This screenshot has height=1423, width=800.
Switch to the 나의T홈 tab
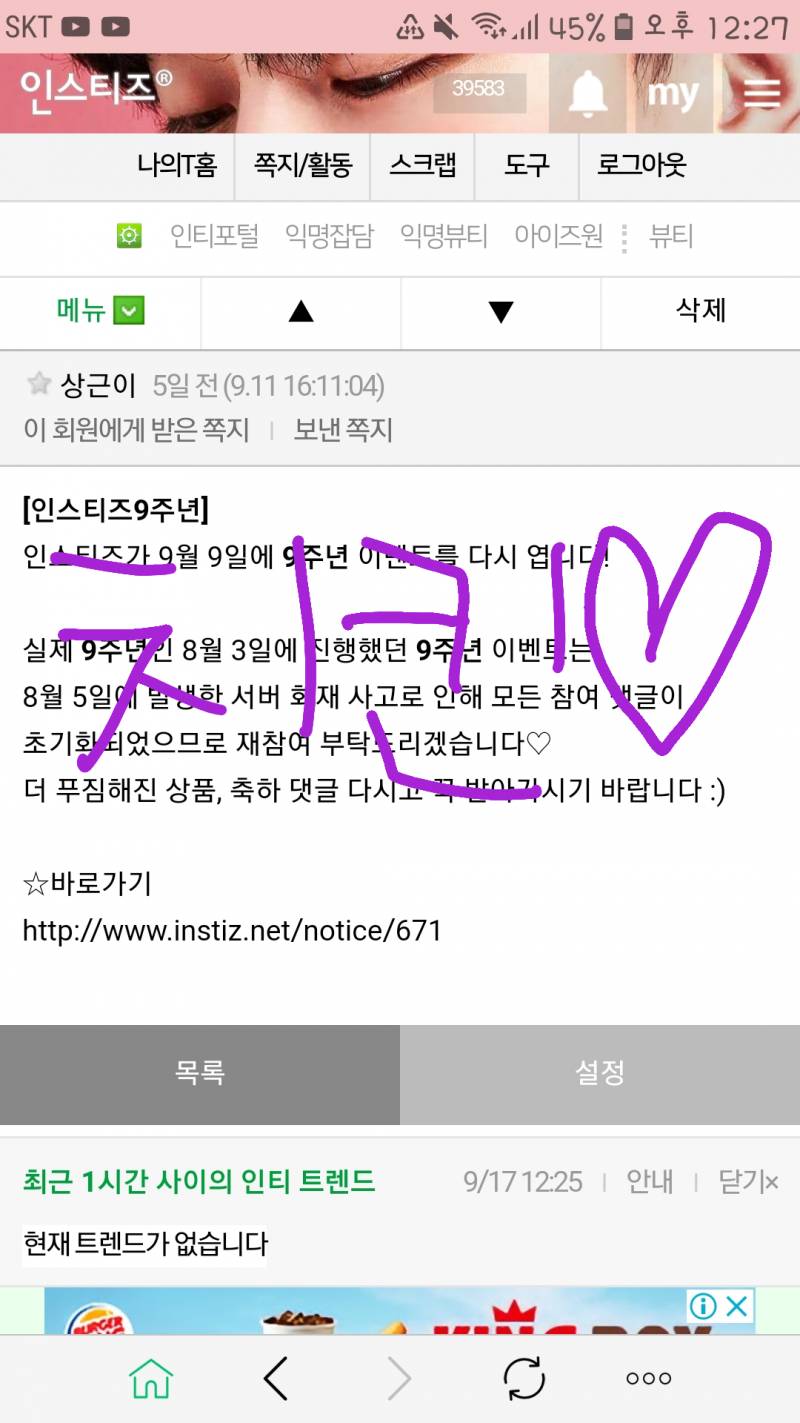[x=178, y=167]
